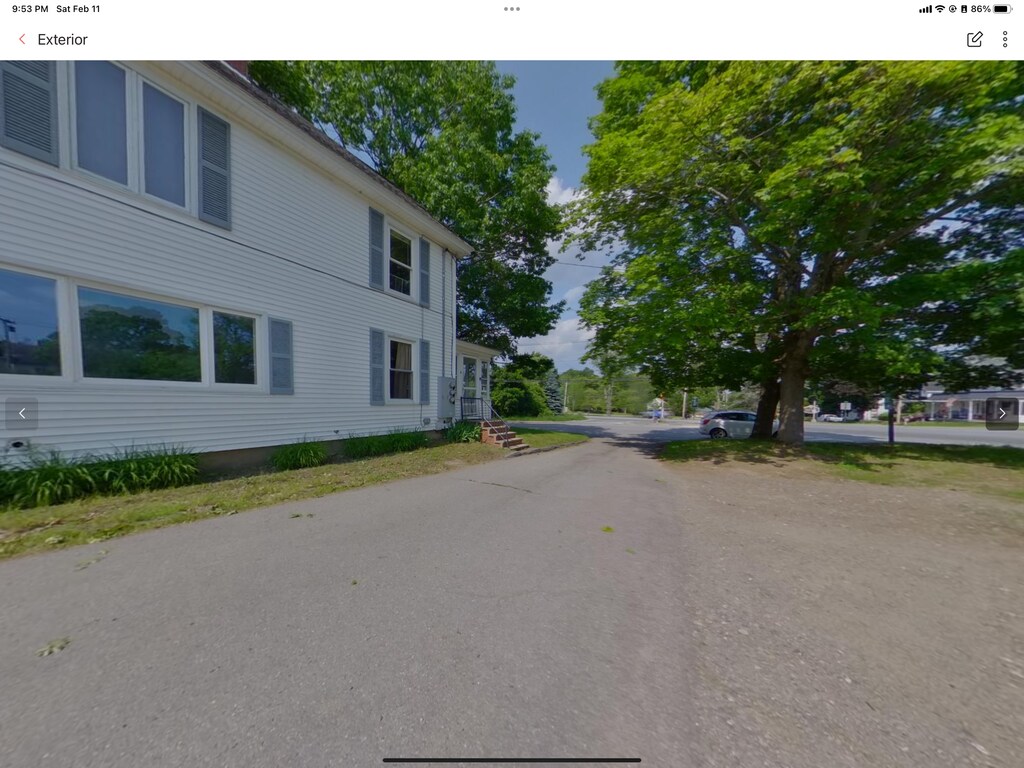Edit the Exterior photo
This screenshot has width=1024, height=768.
click(x=975, y=39)
